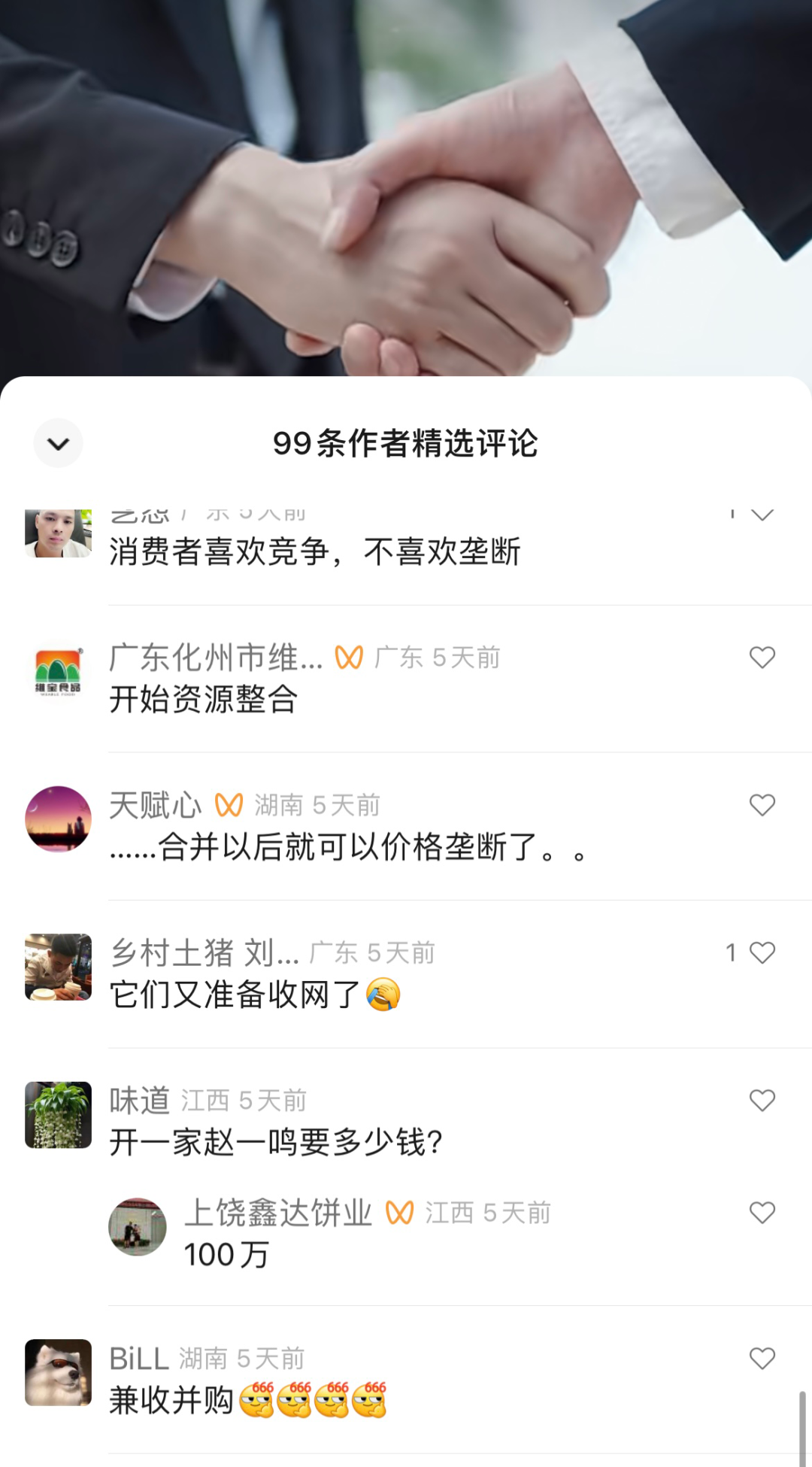Like 乡村土猪 刘's comment
The width and height of the screenshot is (812, 1467).
pyautogui.click(x=762, y=952)
